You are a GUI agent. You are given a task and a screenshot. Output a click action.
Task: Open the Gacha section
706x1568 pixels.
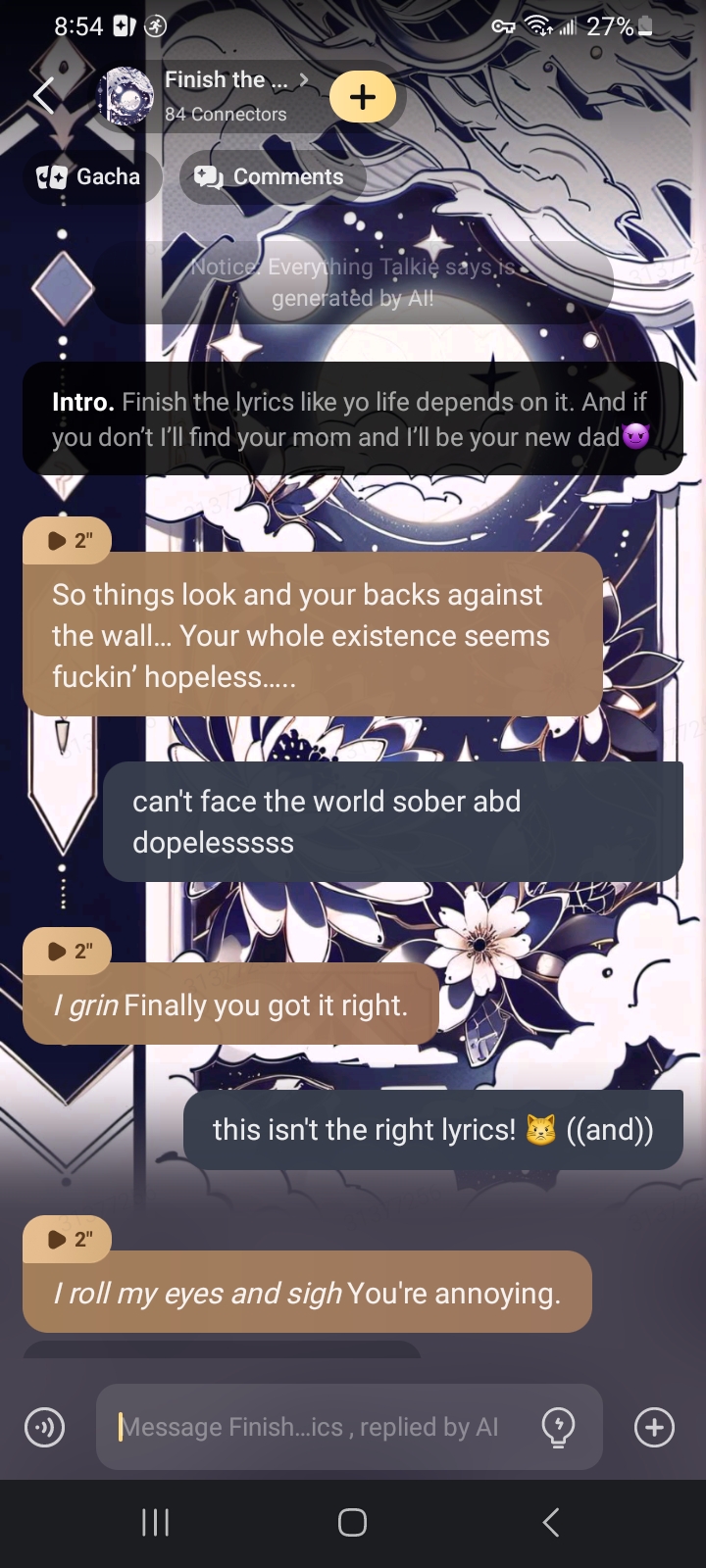coord(90,176)
